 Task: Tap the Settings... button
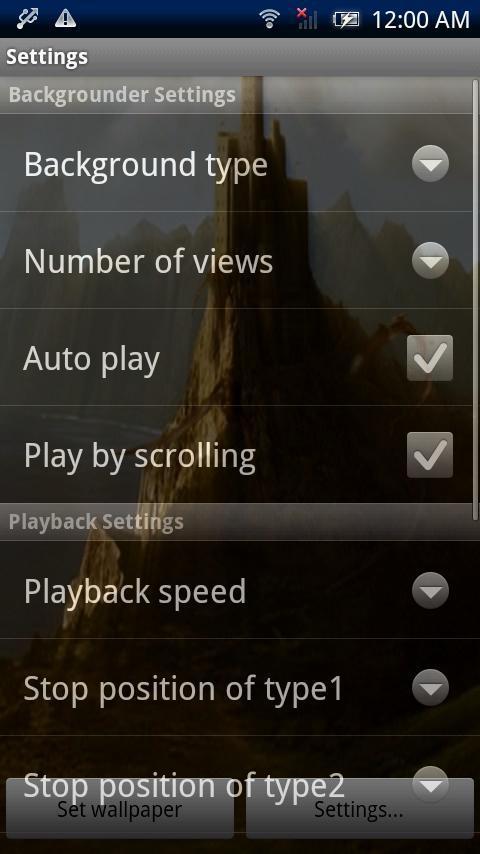(x=359, y=809)
